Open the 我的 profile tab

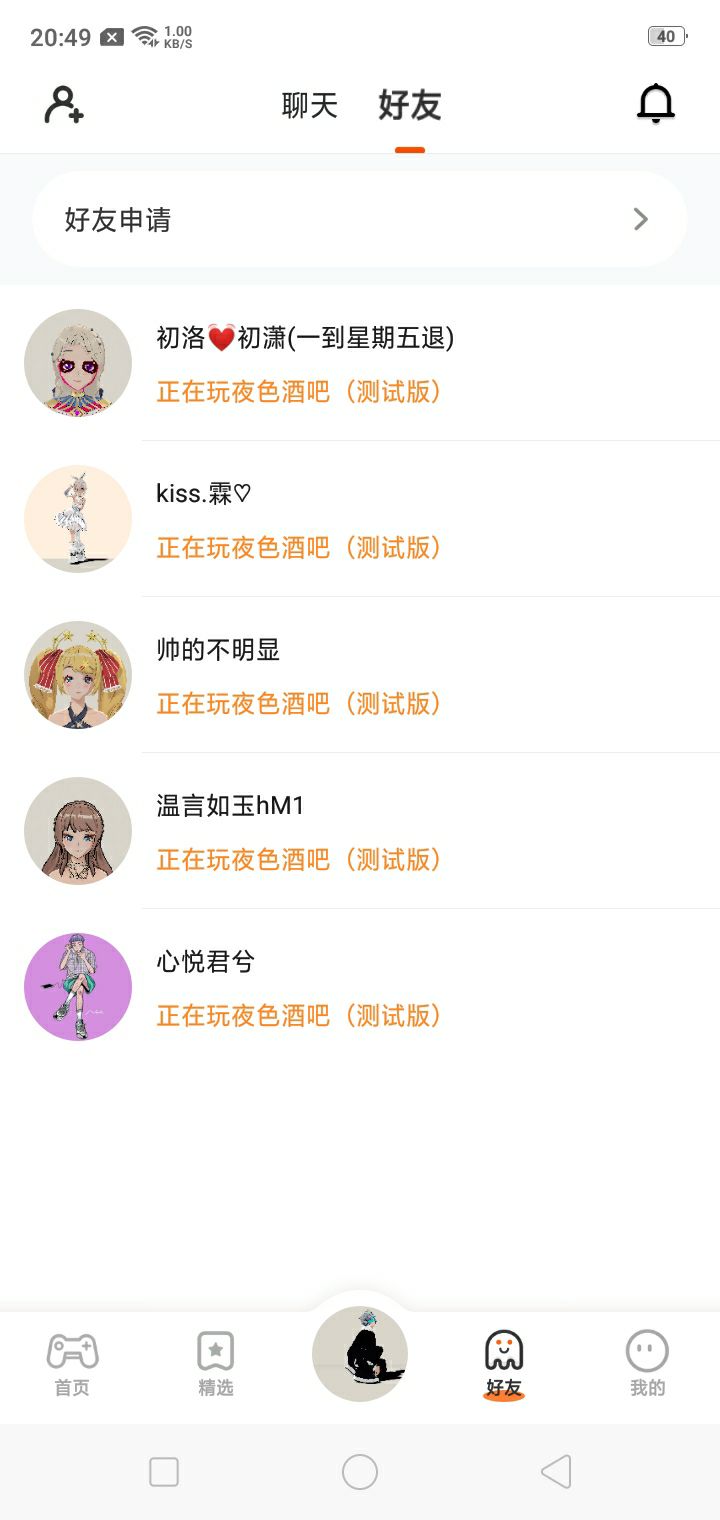[x=647, y=1364]
